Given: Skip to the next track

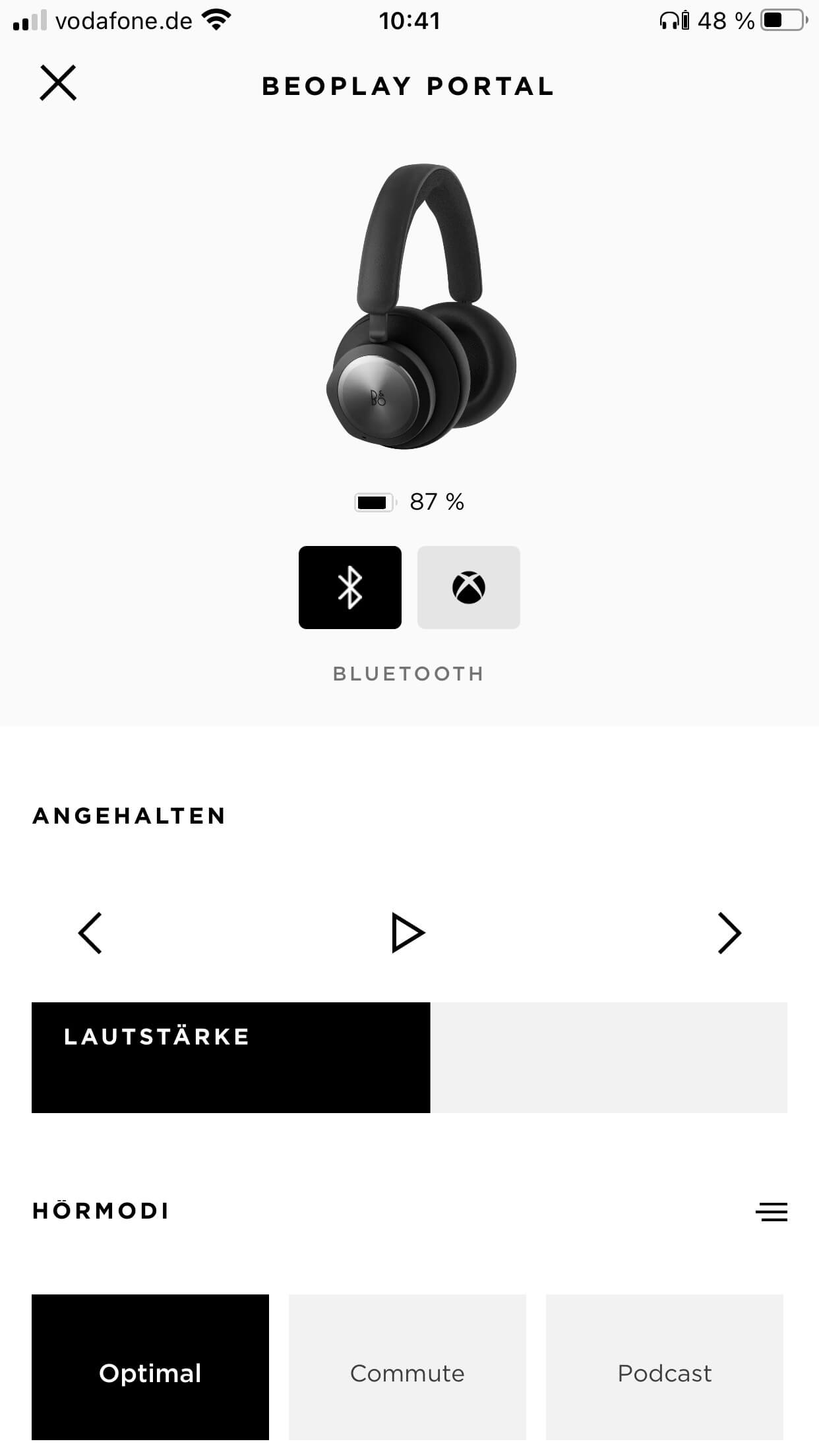Looking at the screenshot, I should [729, 932].
